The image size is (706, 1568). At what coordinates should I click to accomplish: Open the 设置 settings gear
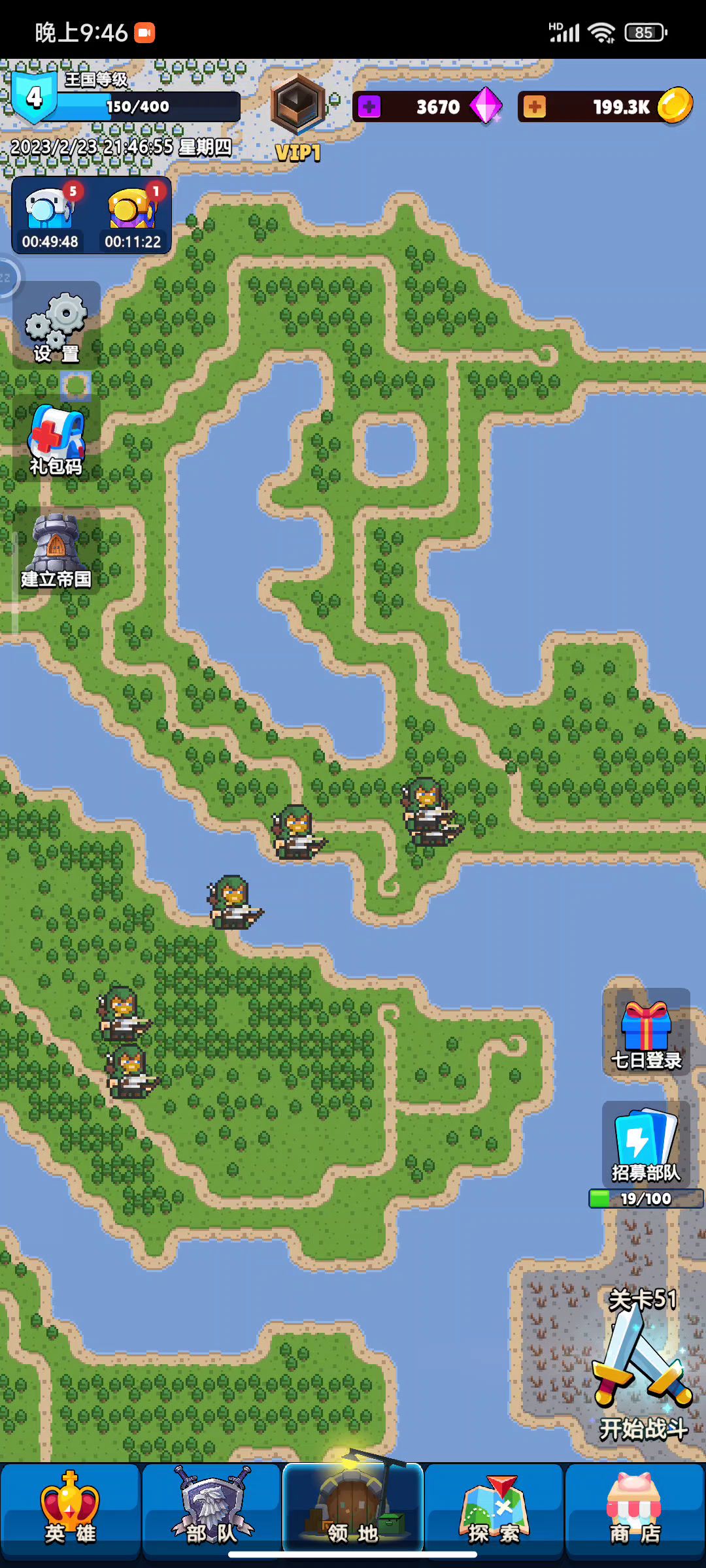click(x=56, y=326)
